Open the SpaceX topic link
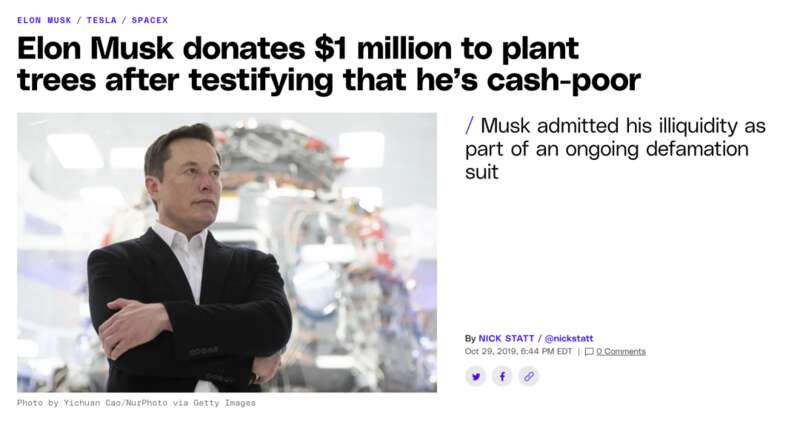This screenshot has height=422, width=800. coord(150,20)
